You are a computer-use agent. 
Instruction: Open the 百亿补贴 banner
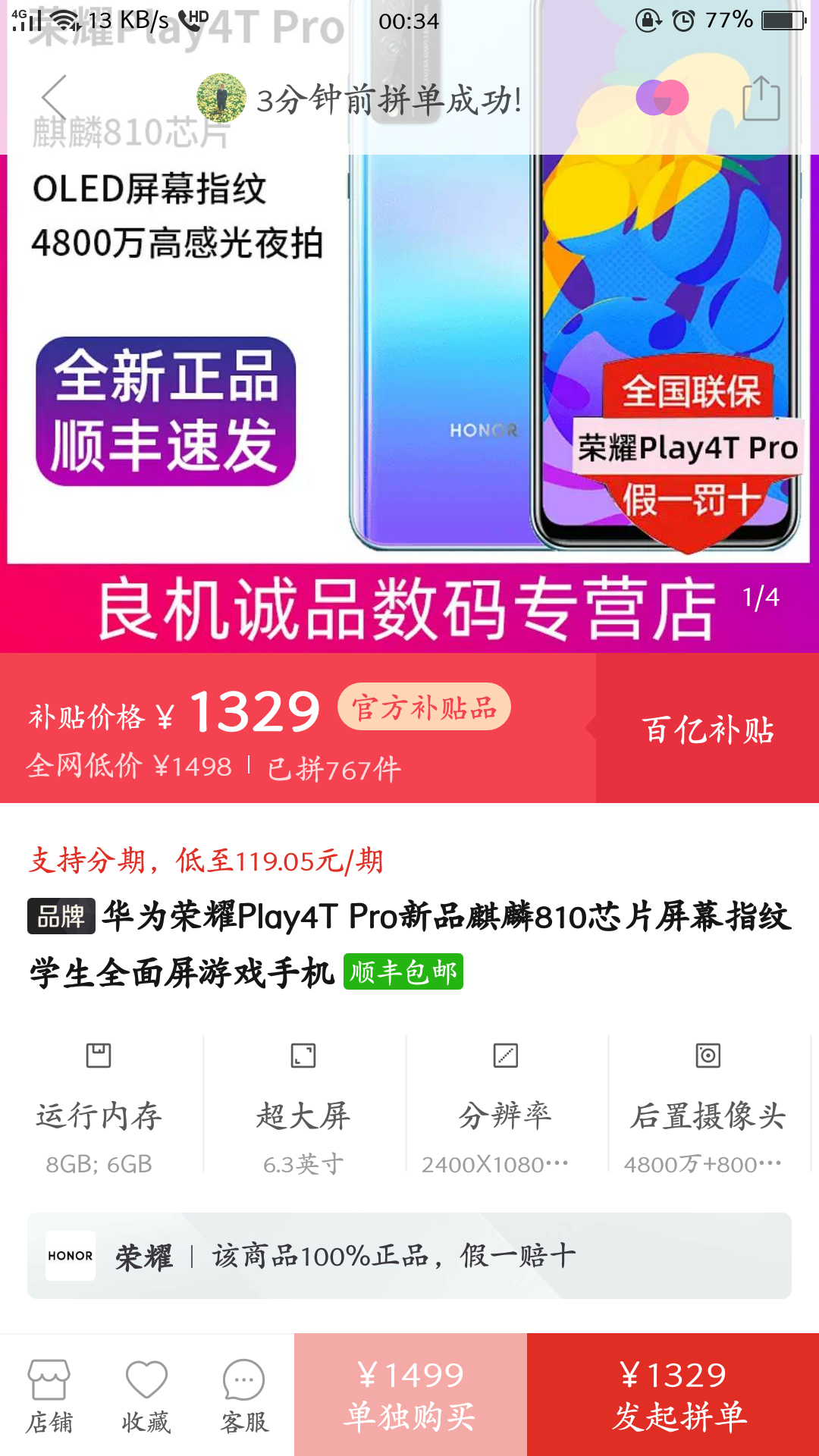(707, 729)
